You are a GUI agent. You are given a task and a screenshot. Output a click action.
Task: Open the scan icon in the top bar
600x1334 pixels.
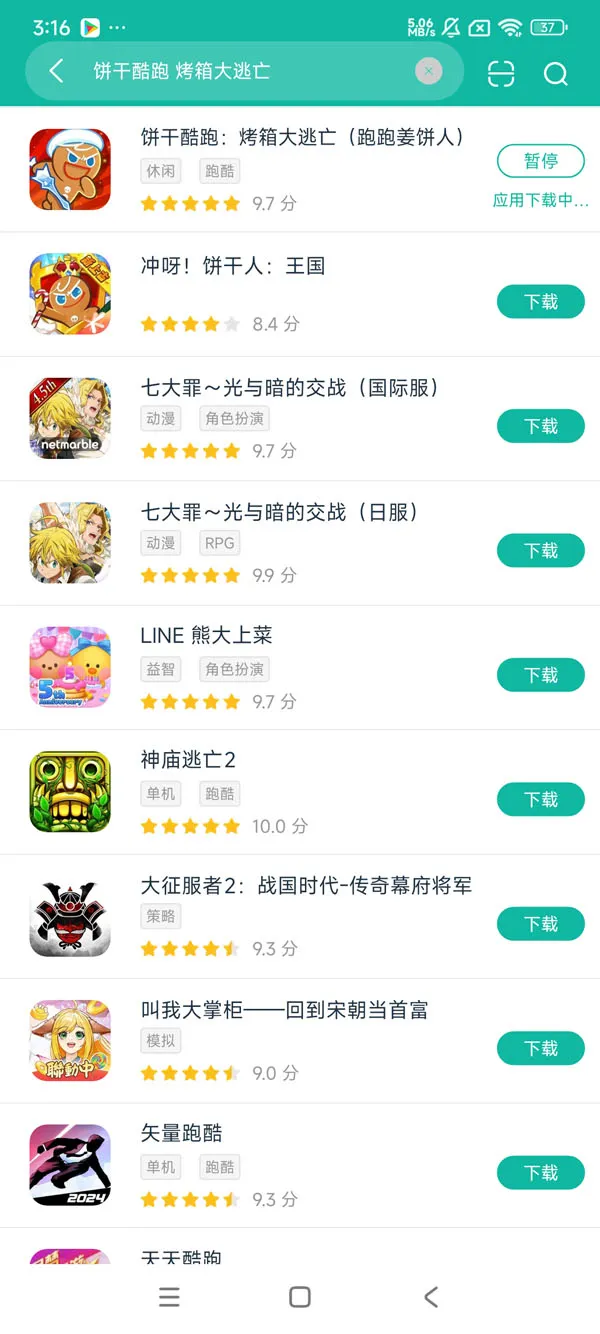click(x=501, y=73)
